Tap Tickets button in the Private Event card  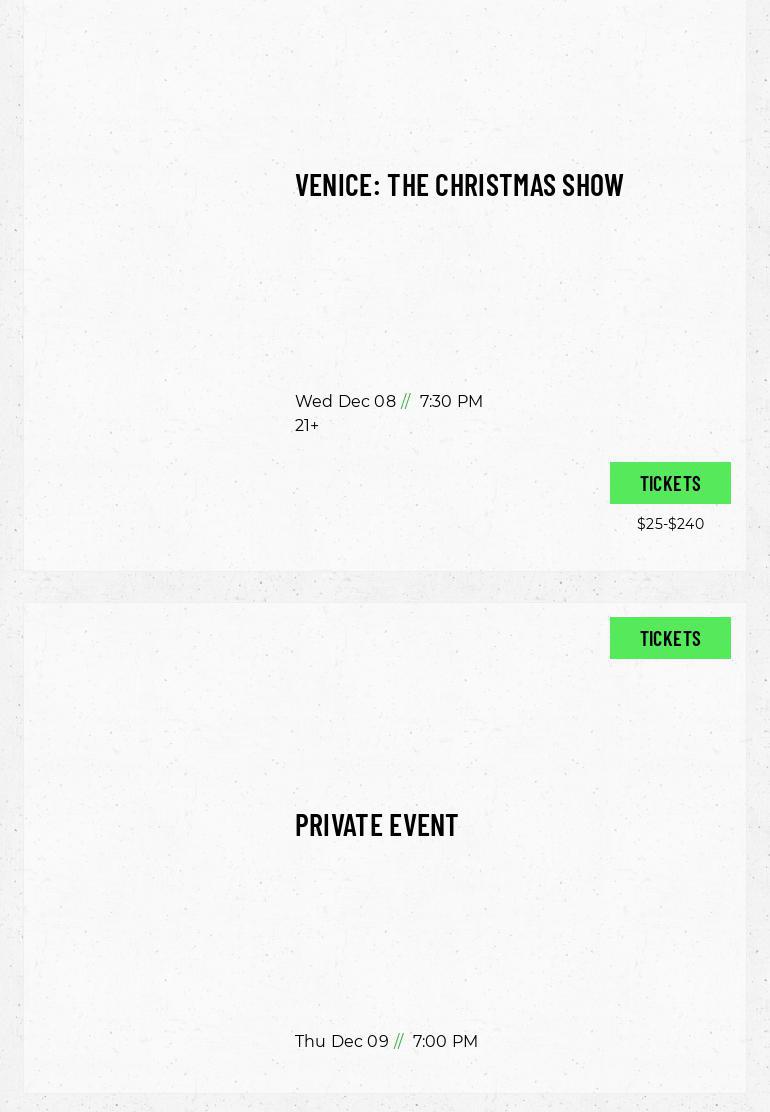click(x=670, y=638)
